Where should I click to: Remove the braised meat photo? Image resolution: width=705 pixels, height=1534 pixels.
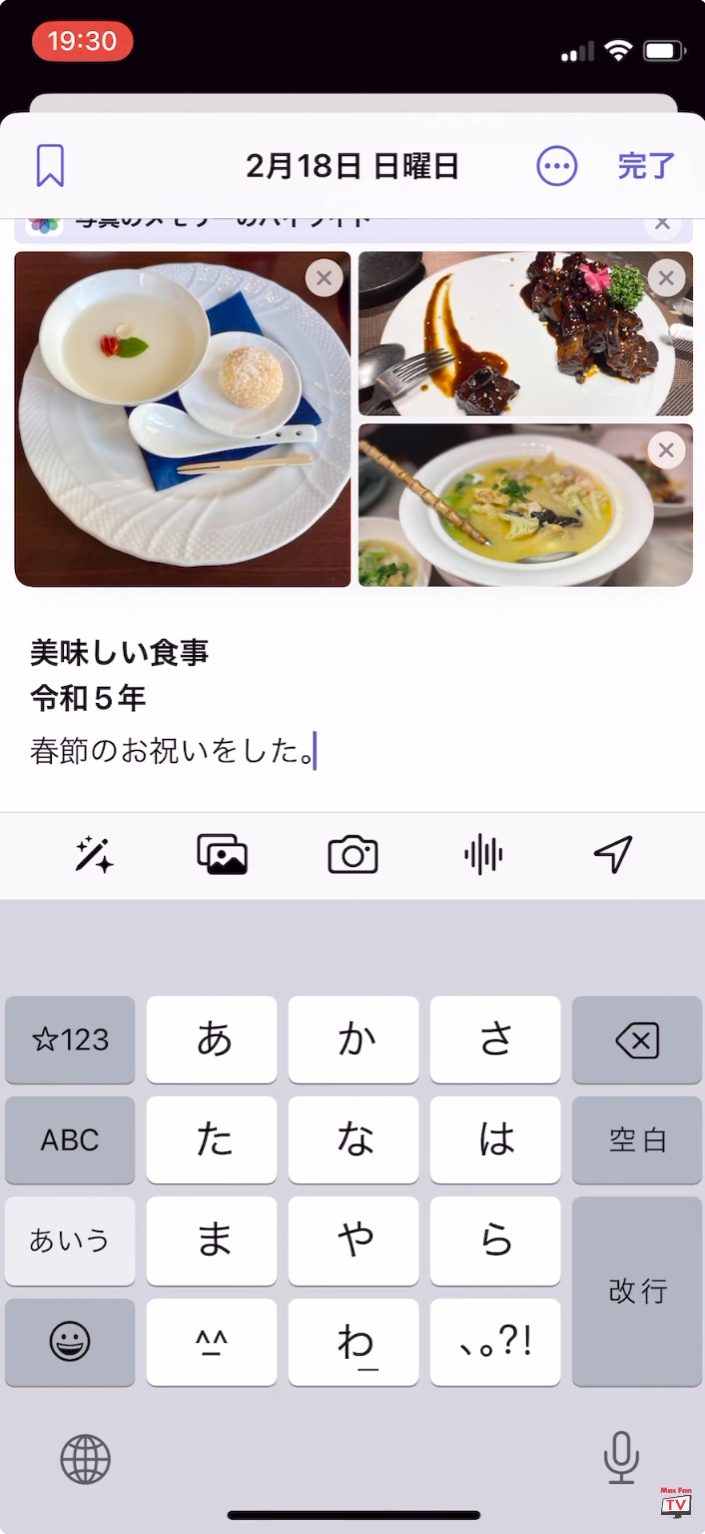coord(666,277)
